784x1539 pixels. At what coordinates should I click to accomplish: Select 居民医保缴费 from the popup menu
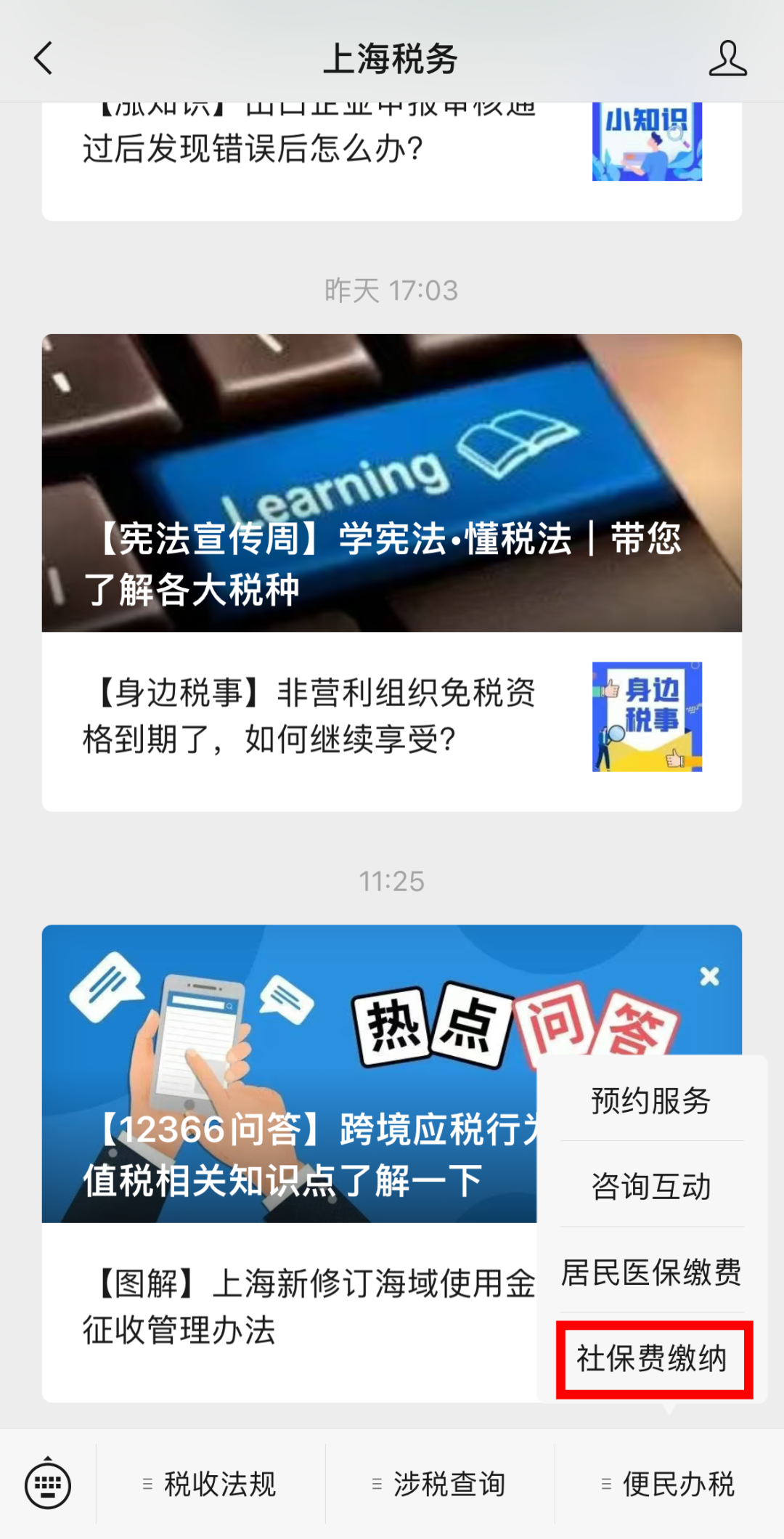[x=651, y=1272]
